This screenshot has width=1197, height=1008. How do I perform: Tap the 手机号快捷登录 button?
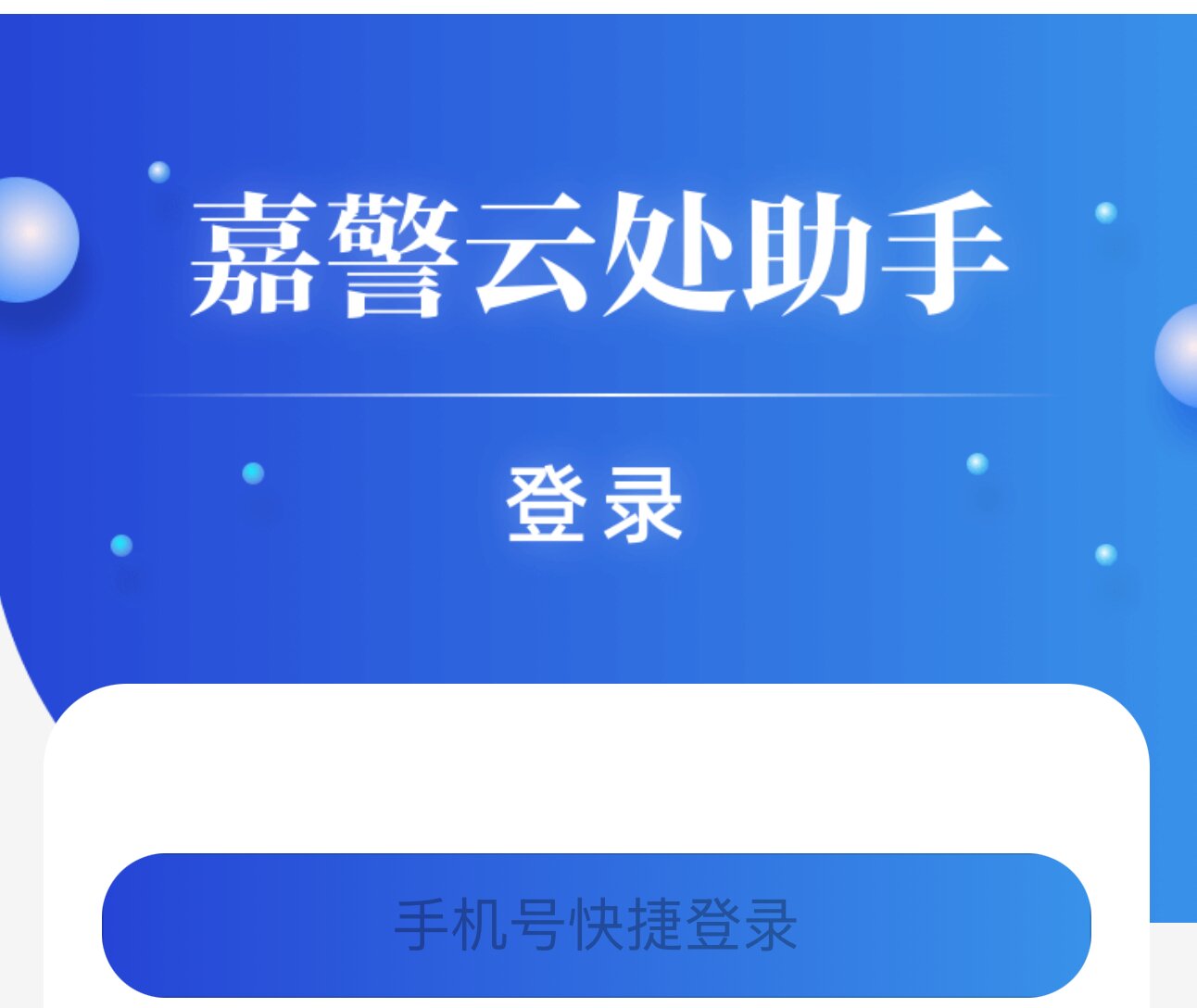tap(596, 924)
